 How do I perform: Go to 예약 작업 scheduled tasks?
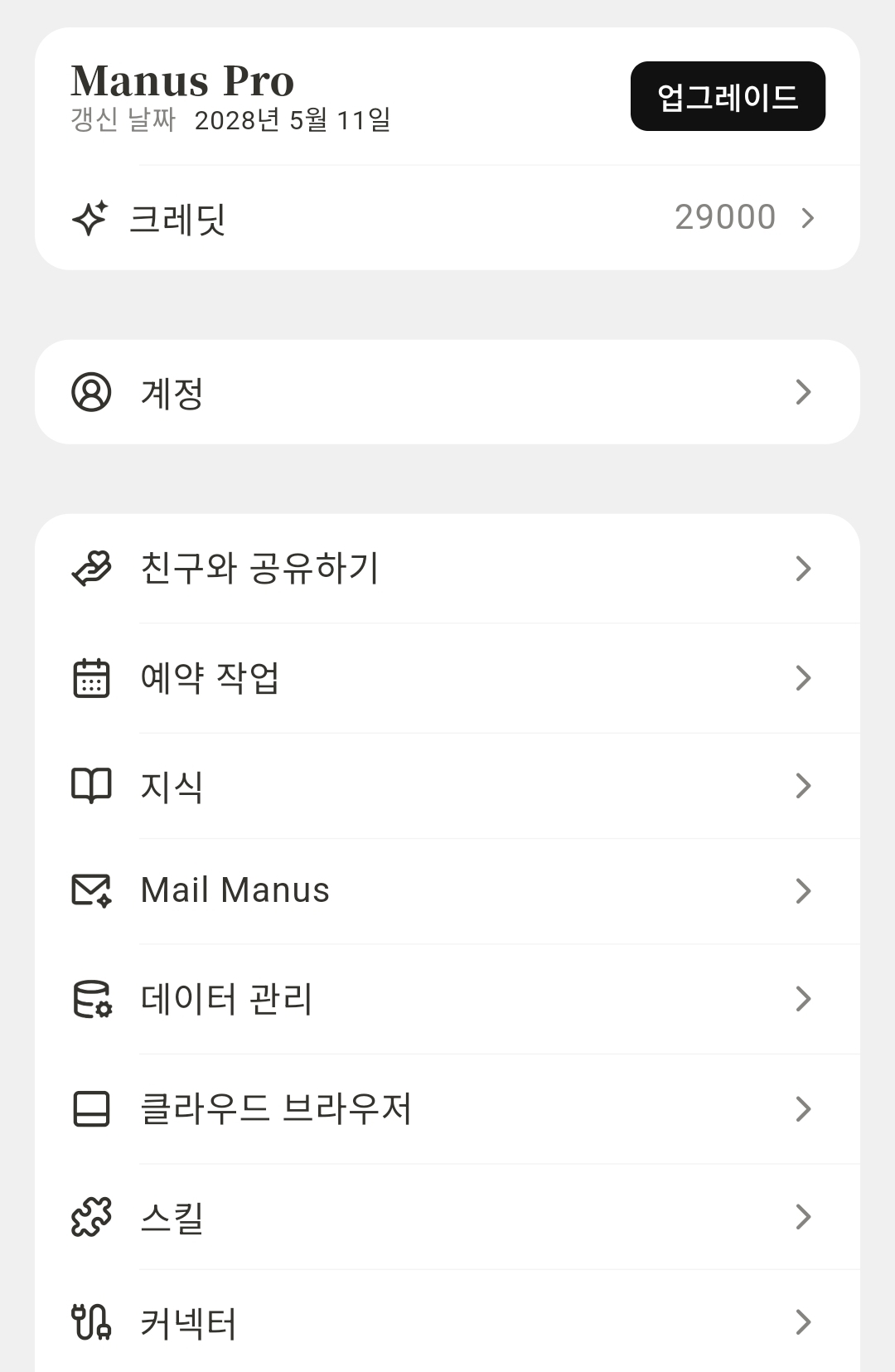447,678
